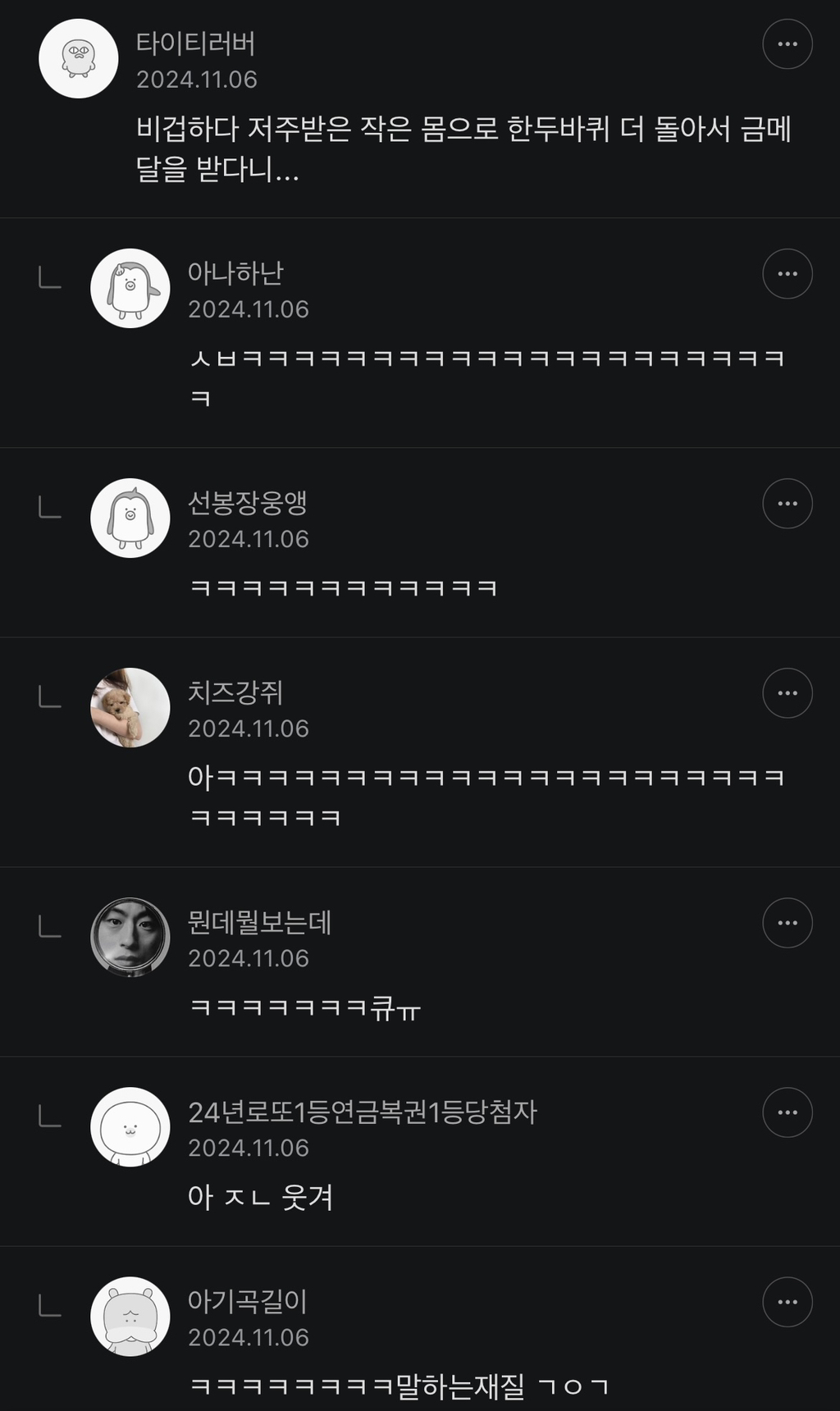View 아기곡길이's profile avatar

tap(130, 1317)
